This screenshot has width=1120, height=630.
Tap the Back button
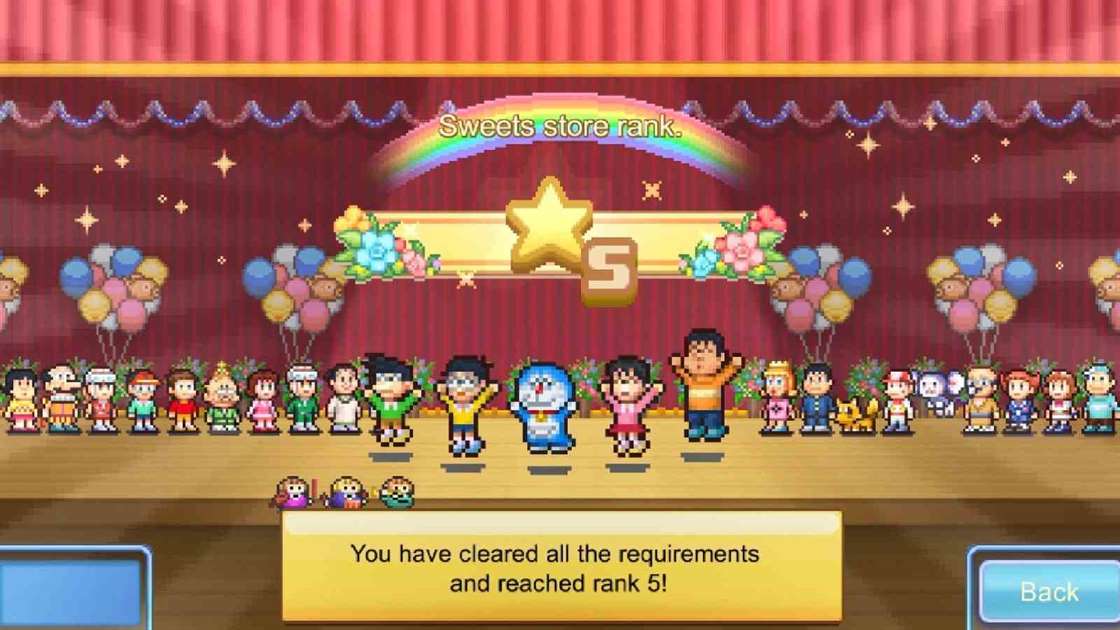pyautogui.click(x=1049, y=592)
